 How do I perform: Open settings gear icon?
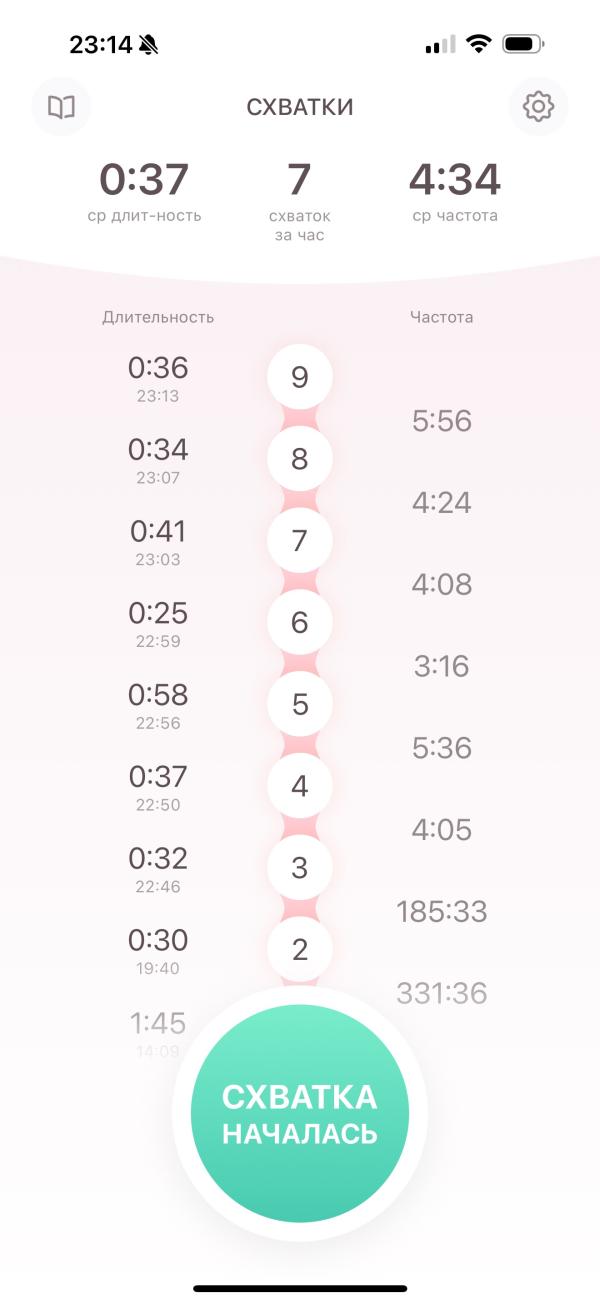pos(538,107)
